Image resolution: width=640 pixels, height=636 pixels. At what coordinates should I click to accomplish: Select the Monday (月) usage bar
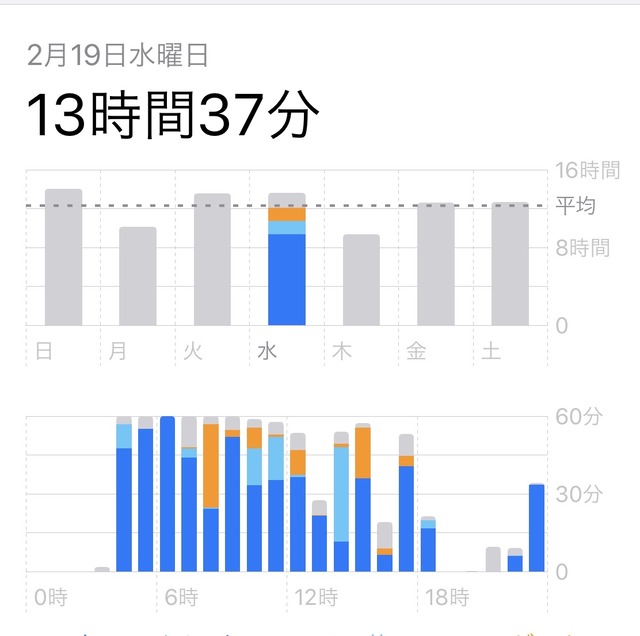click(x=138, y=276)
